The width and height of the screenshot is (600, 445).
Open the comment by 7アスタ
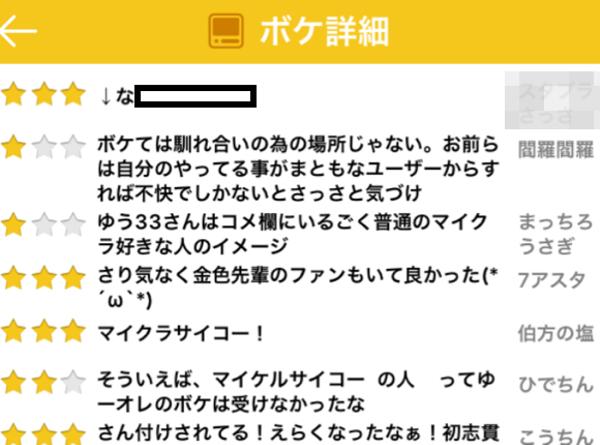(300, 285)
